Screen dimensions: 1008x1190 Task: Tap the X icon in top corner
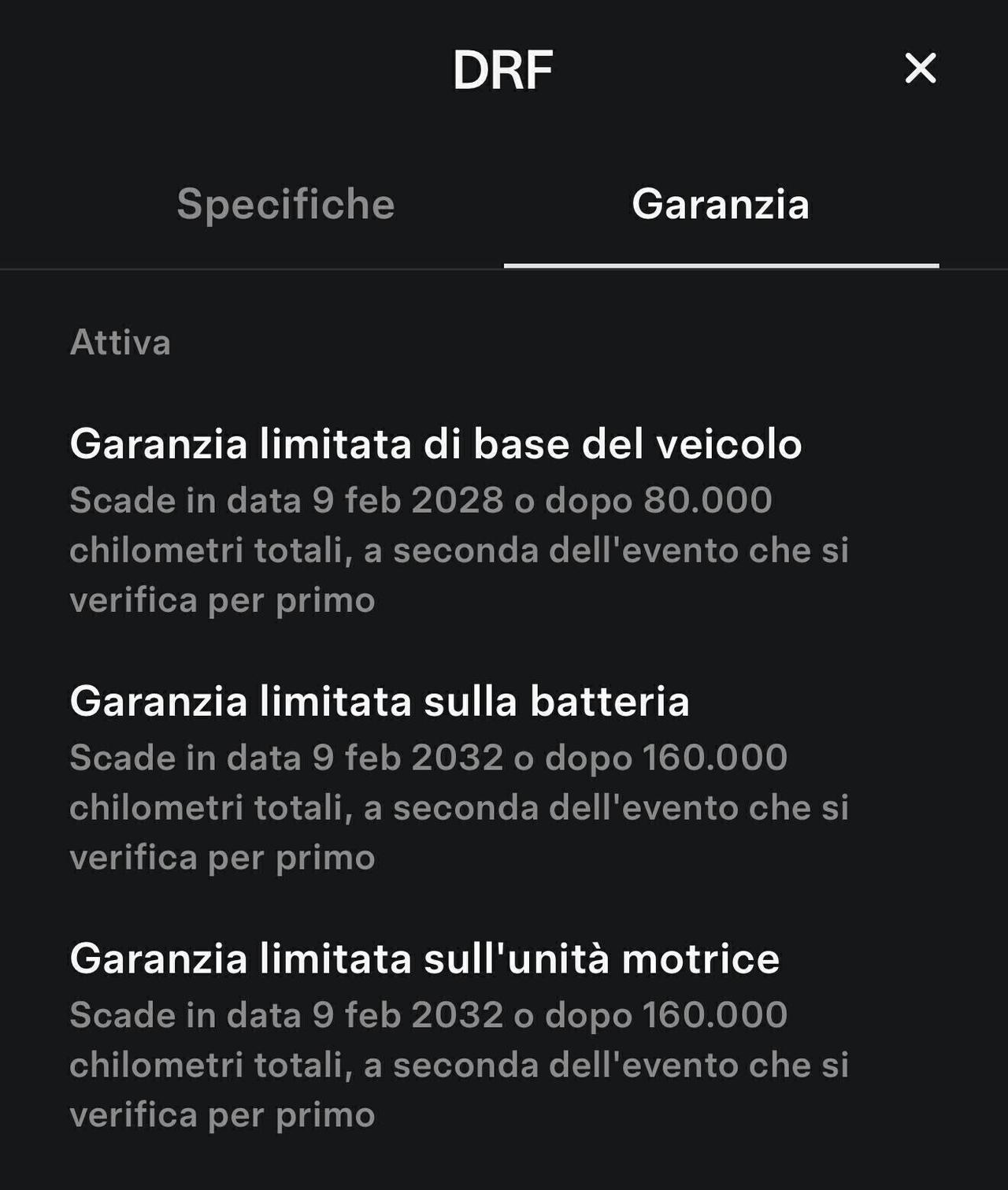[920, 71]
